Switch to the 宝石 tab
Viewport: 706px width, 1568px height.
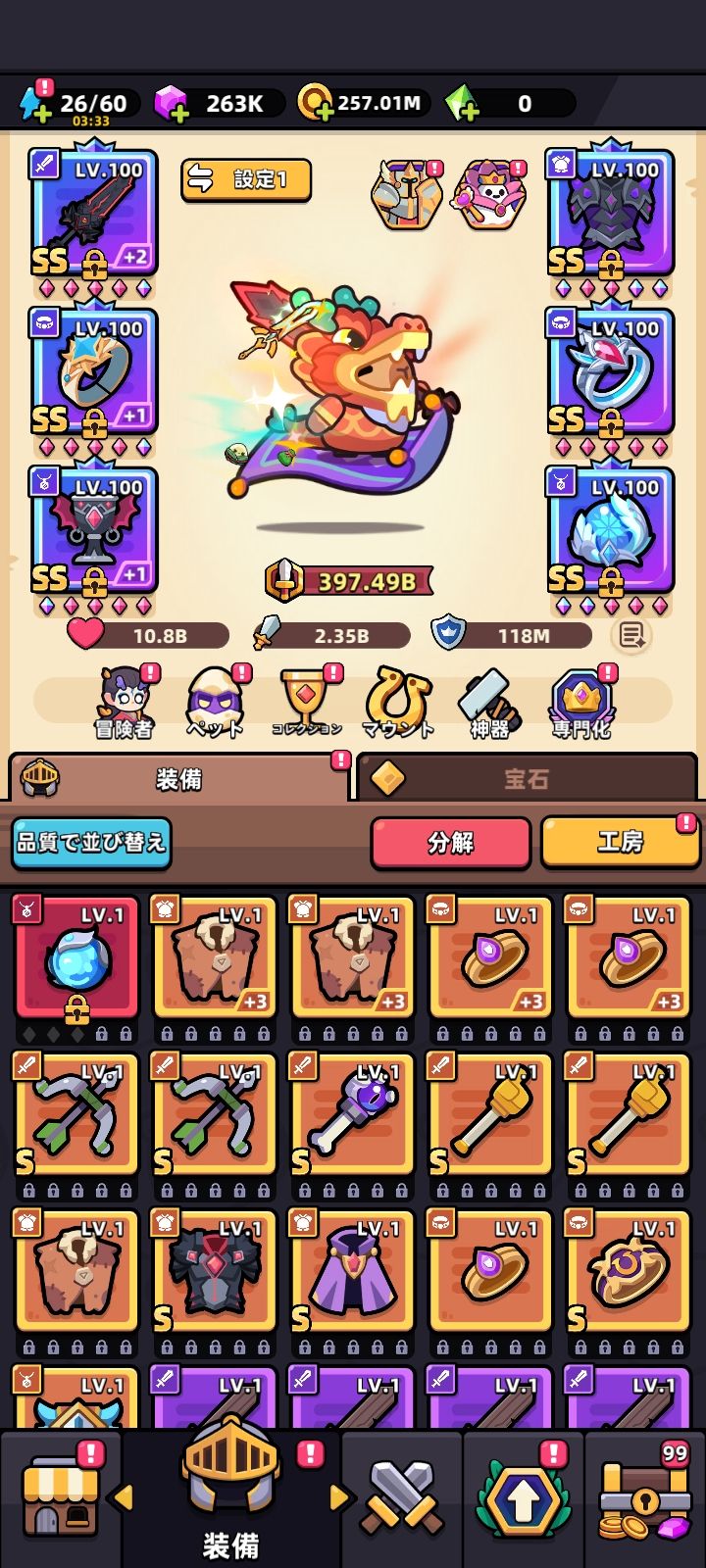[528, 779]
